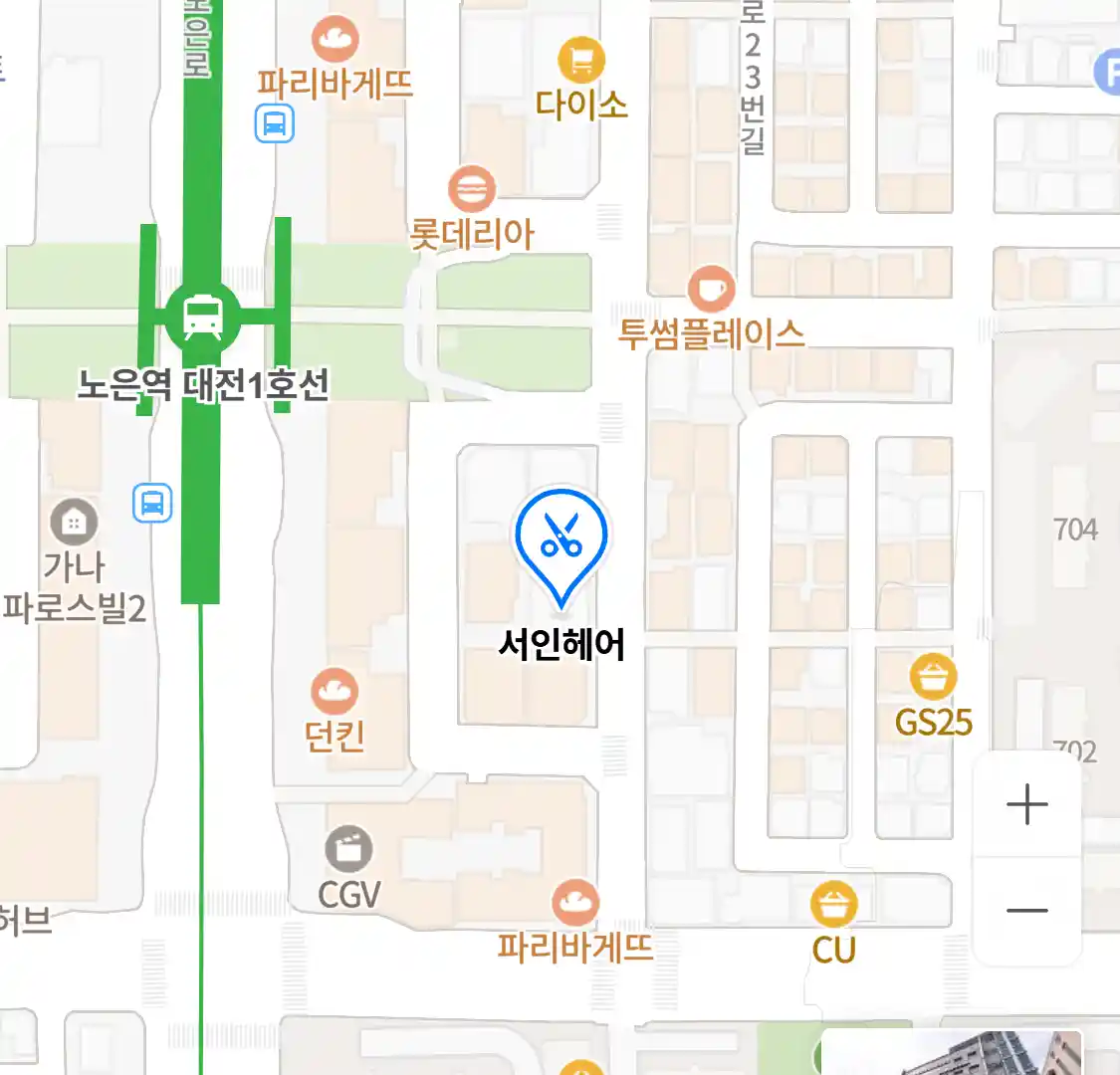
Task: Select the GS25 convenience store marker
Action: pos(933,678)
